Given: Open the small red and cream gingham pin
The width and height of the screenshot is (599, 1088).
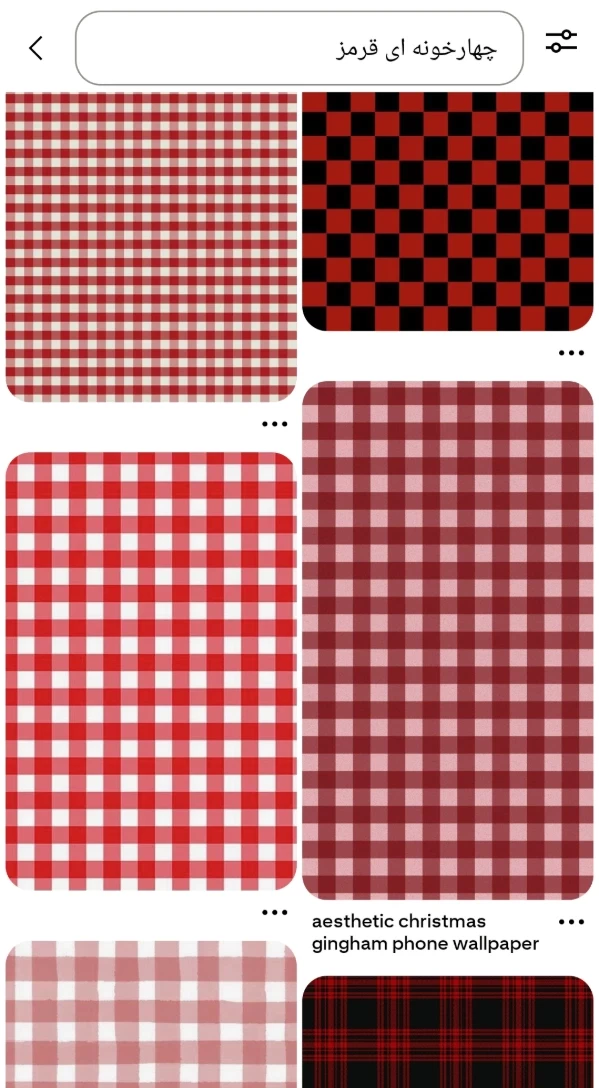Looking at the screenshot, I should click(x=151, y=246).
